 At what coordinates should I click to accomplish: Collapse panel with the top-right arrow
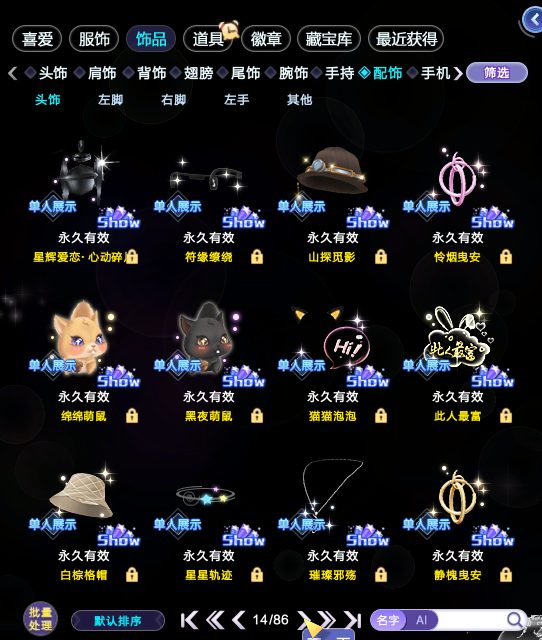tap(533, 19)
